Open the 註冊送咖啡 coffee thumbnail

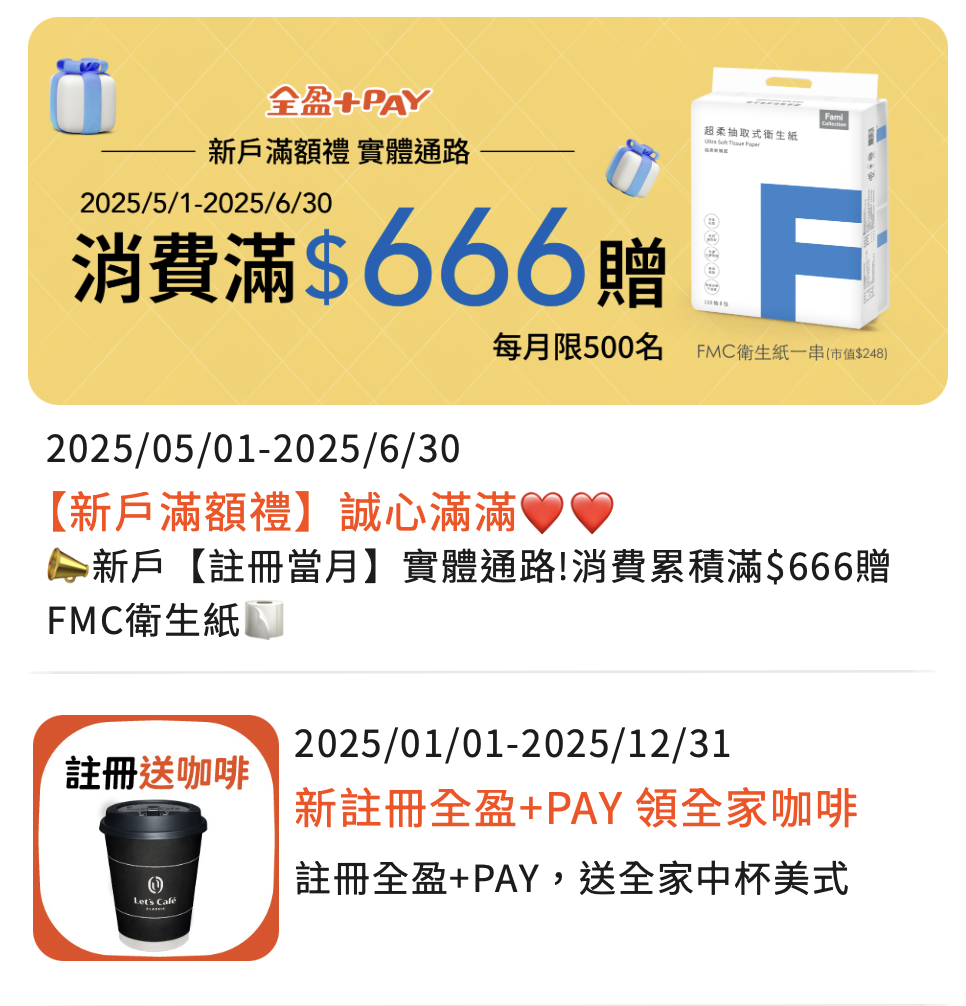(x=156, y=837)
